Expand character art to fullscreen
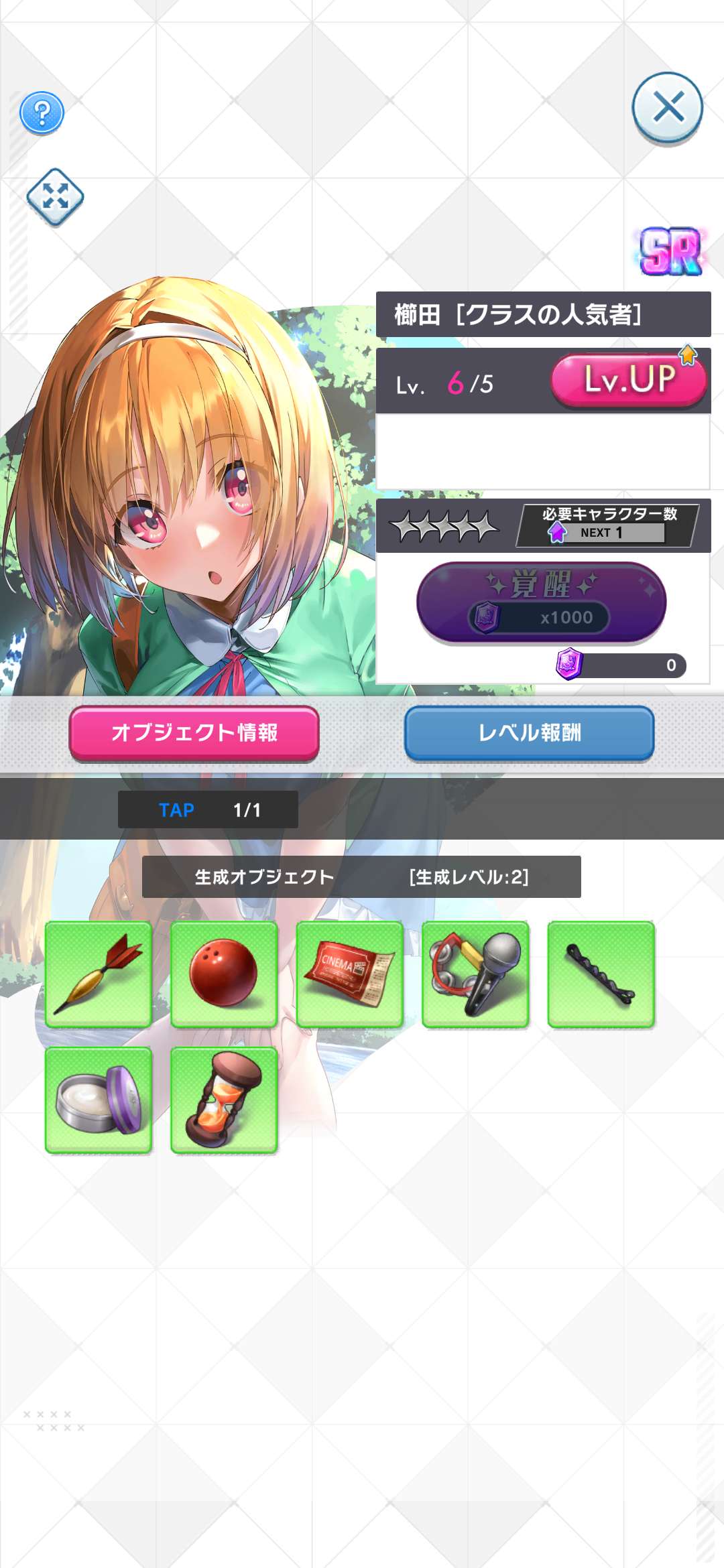This screenshot has height=1568, width=724. pyautogui.click(x=55, y=196)
